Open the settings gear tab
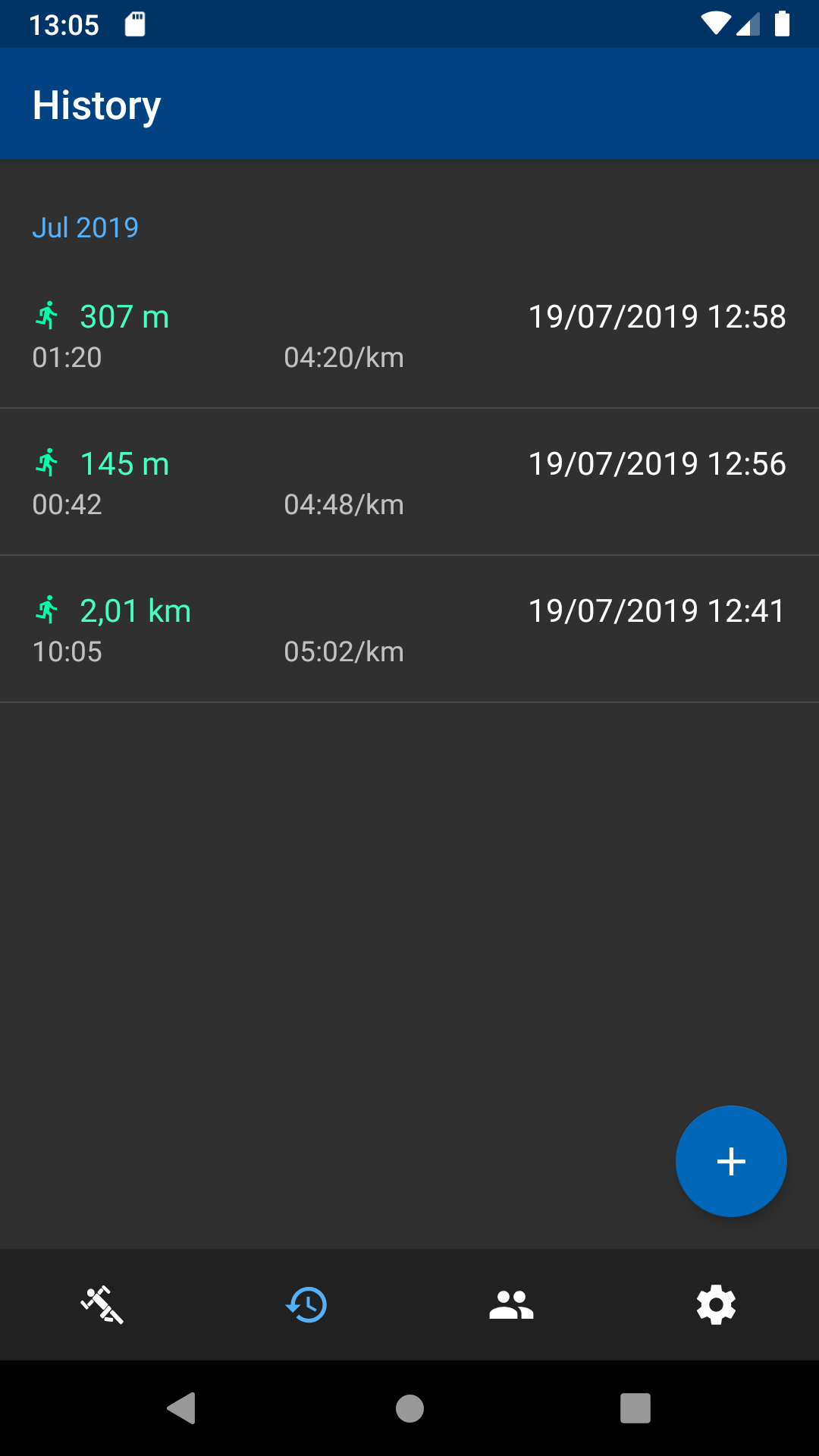 tap(717, 1305)
